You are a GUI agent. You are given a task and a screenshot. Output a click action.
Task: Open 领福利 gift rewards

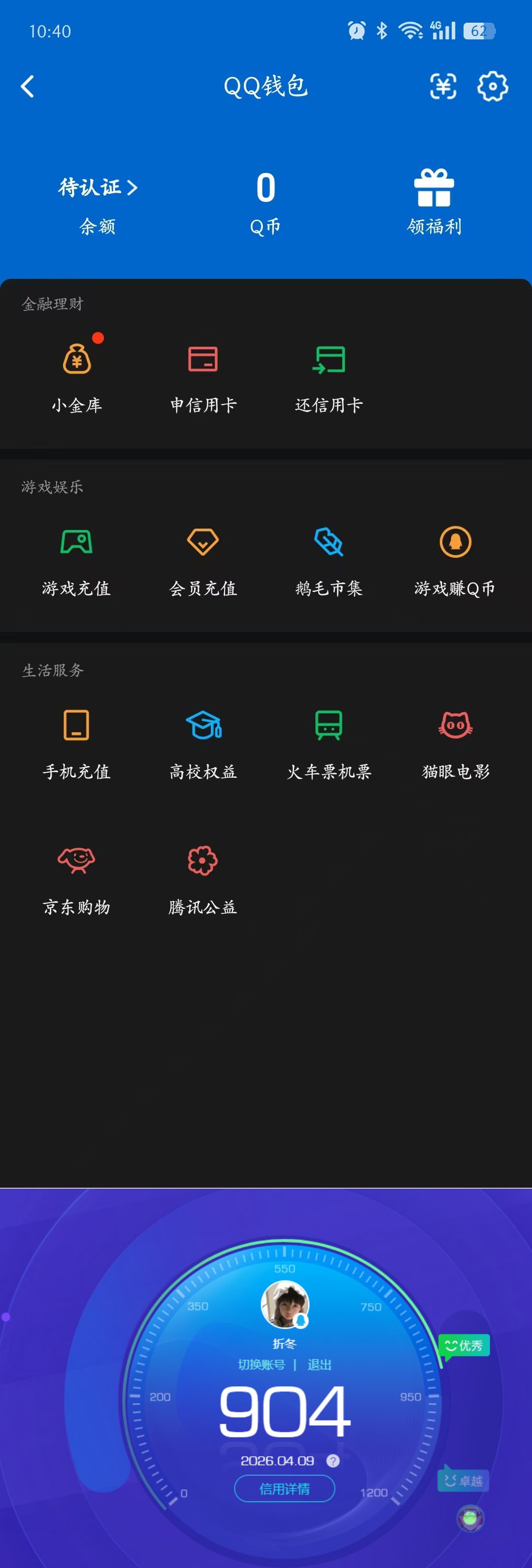pos(434,201)
